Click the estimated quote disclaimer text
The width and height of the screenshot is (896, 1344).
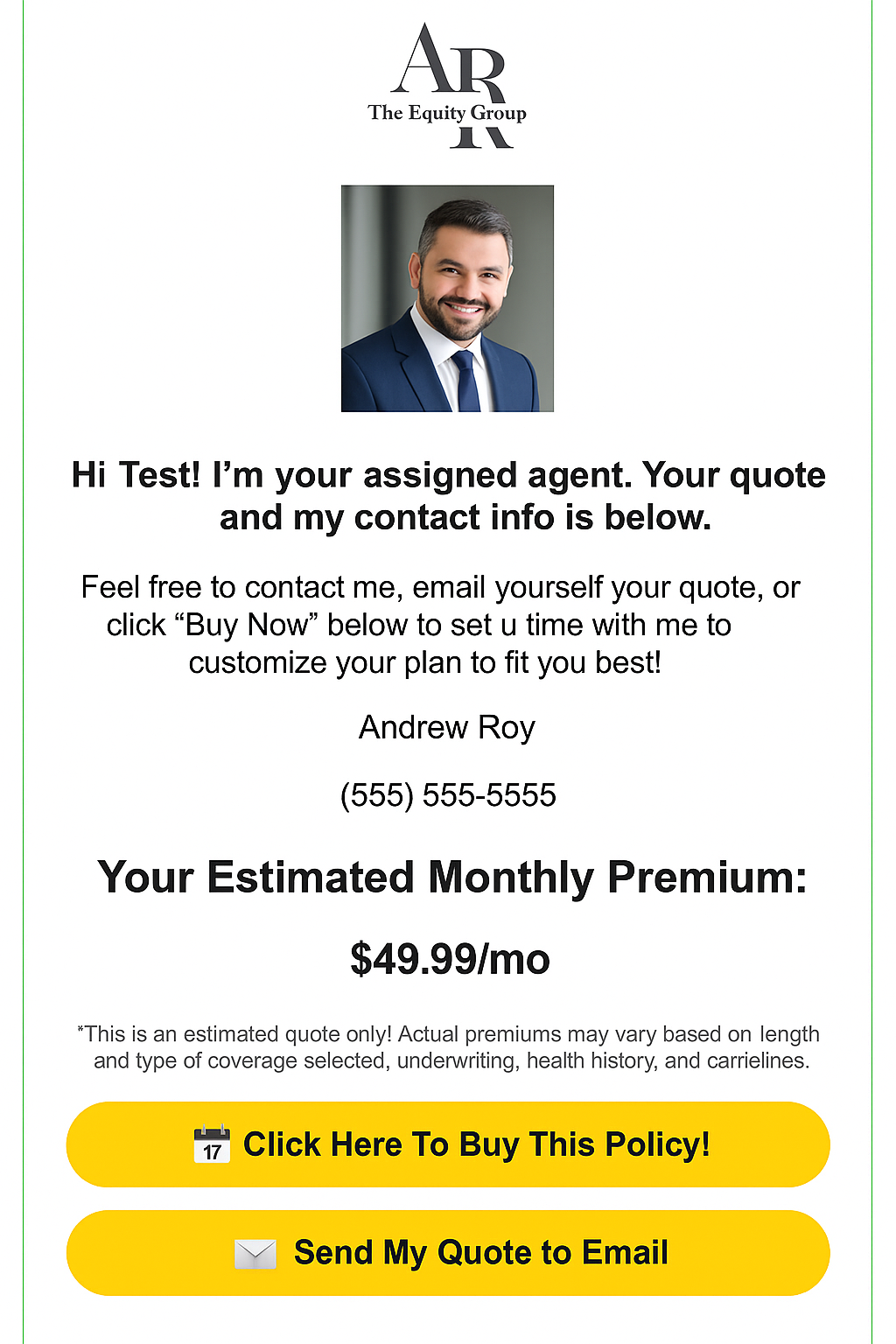point(448,1046)
